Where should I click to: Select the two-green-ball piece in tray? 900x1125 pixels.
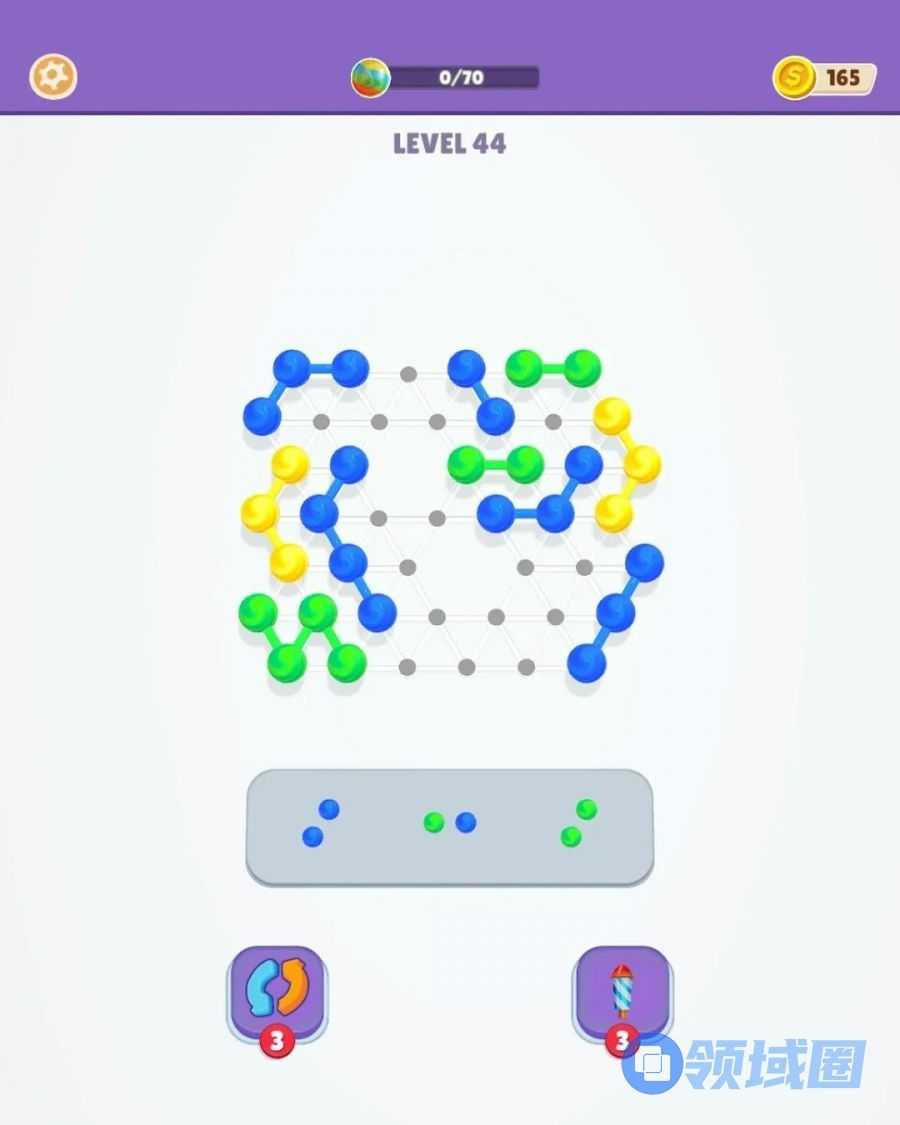[x=578, y=822]
